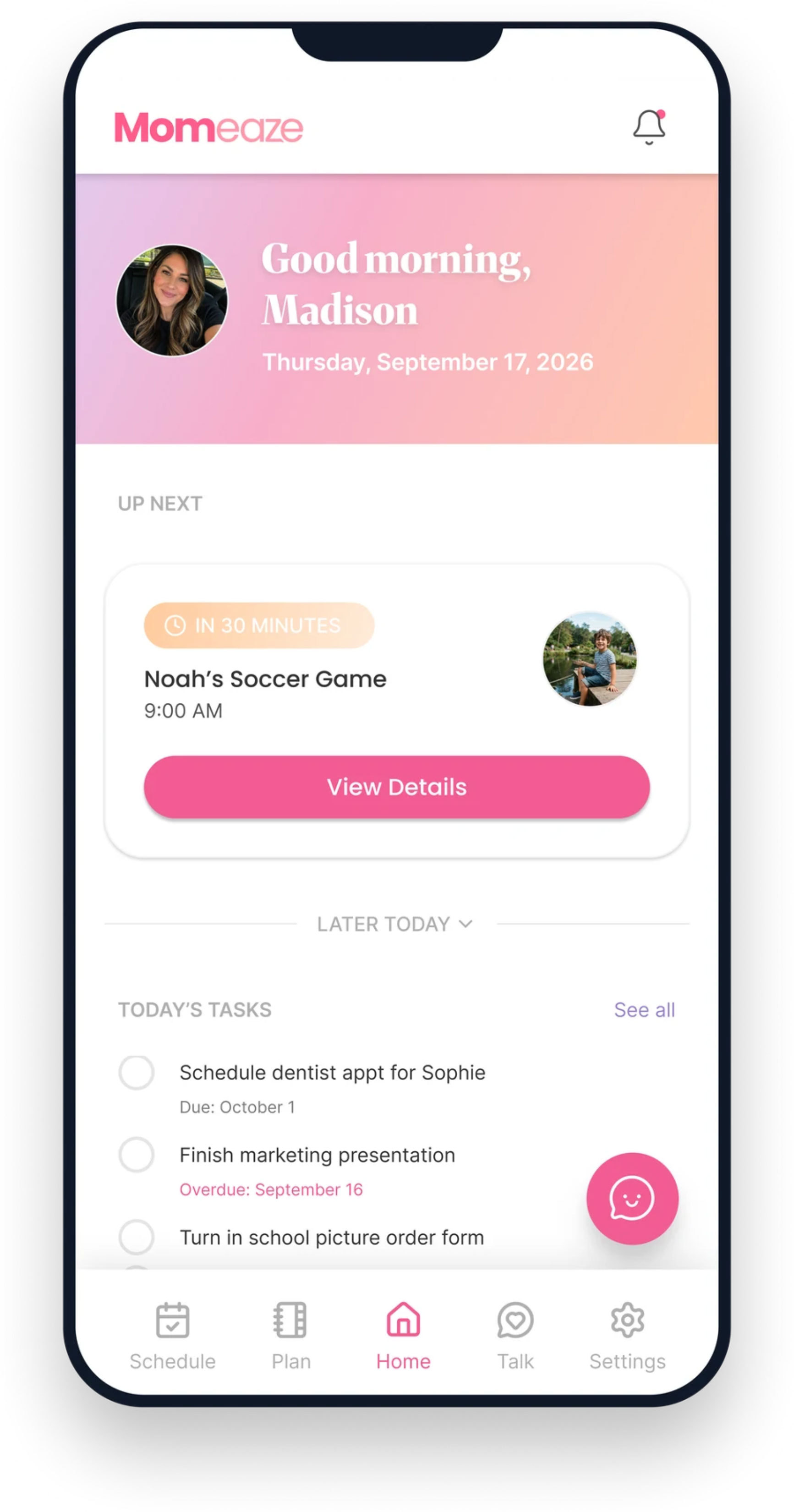The width and height of the screenshot is (794, 1512).
Task: Open the floating chat assistant button
Action: pos(632,1199)
